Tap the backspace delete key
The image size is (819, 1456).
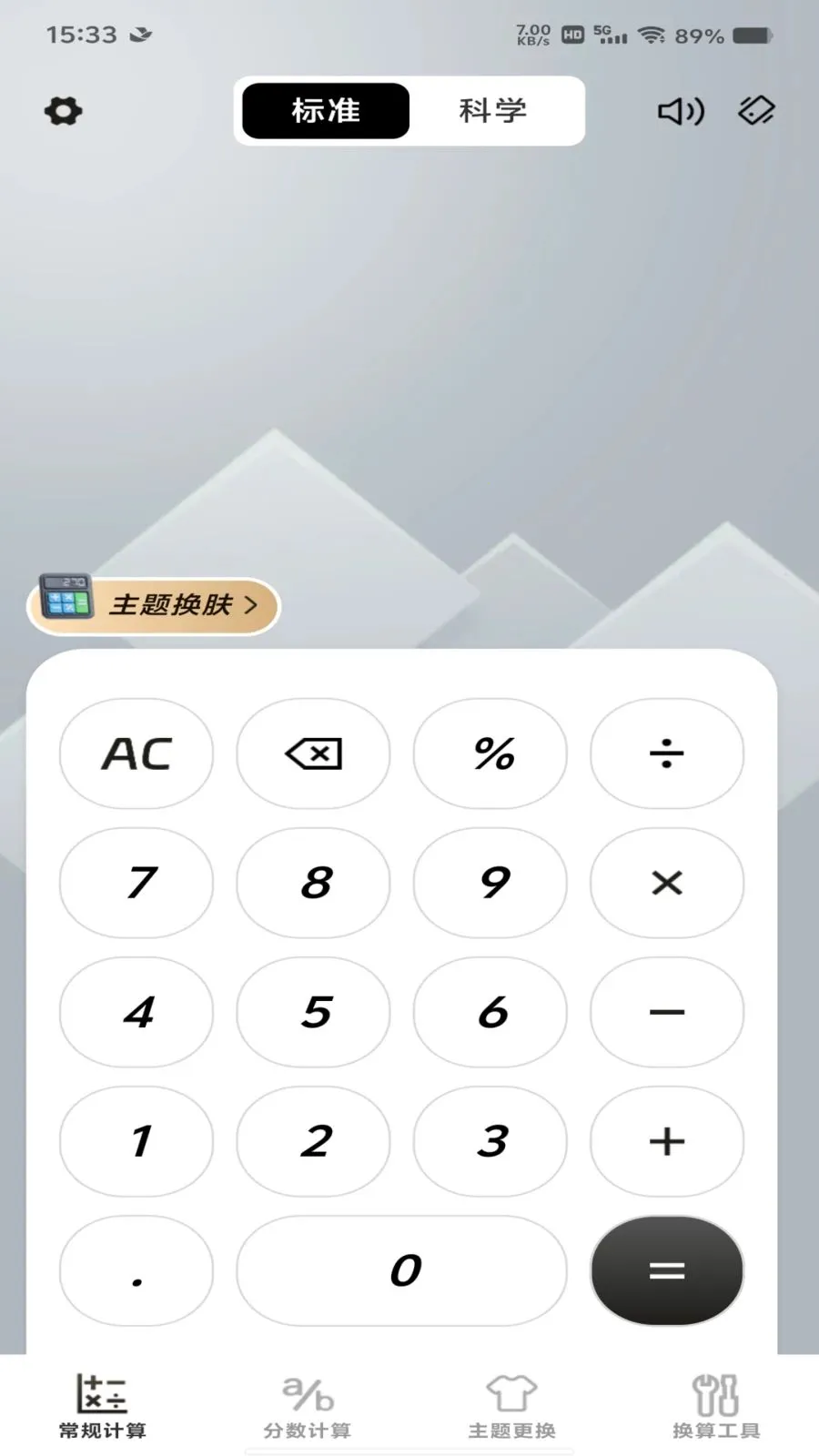[313, 753]
